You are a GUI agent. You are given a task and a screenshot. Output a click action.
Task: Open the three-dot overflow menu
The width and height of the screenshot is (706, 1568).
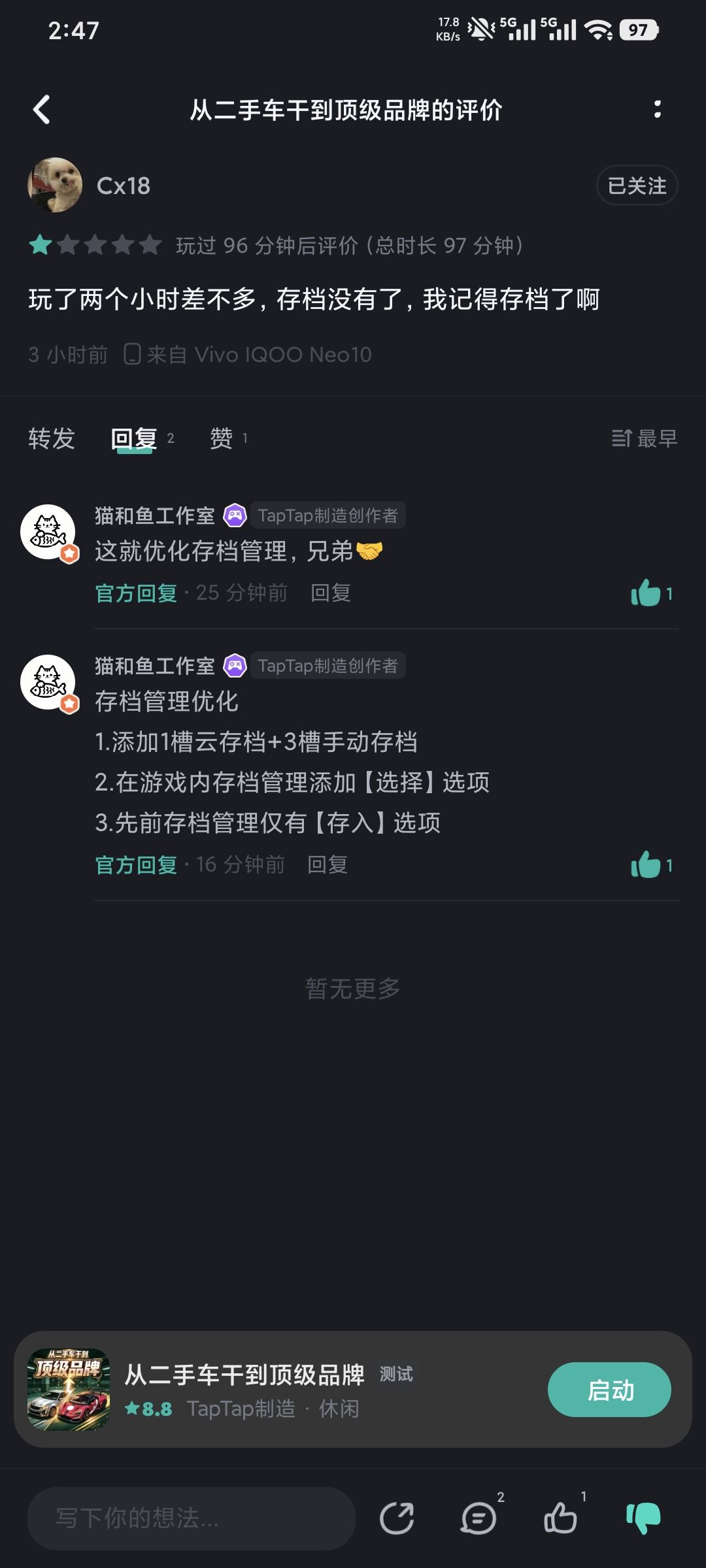[x=657, y=110]
